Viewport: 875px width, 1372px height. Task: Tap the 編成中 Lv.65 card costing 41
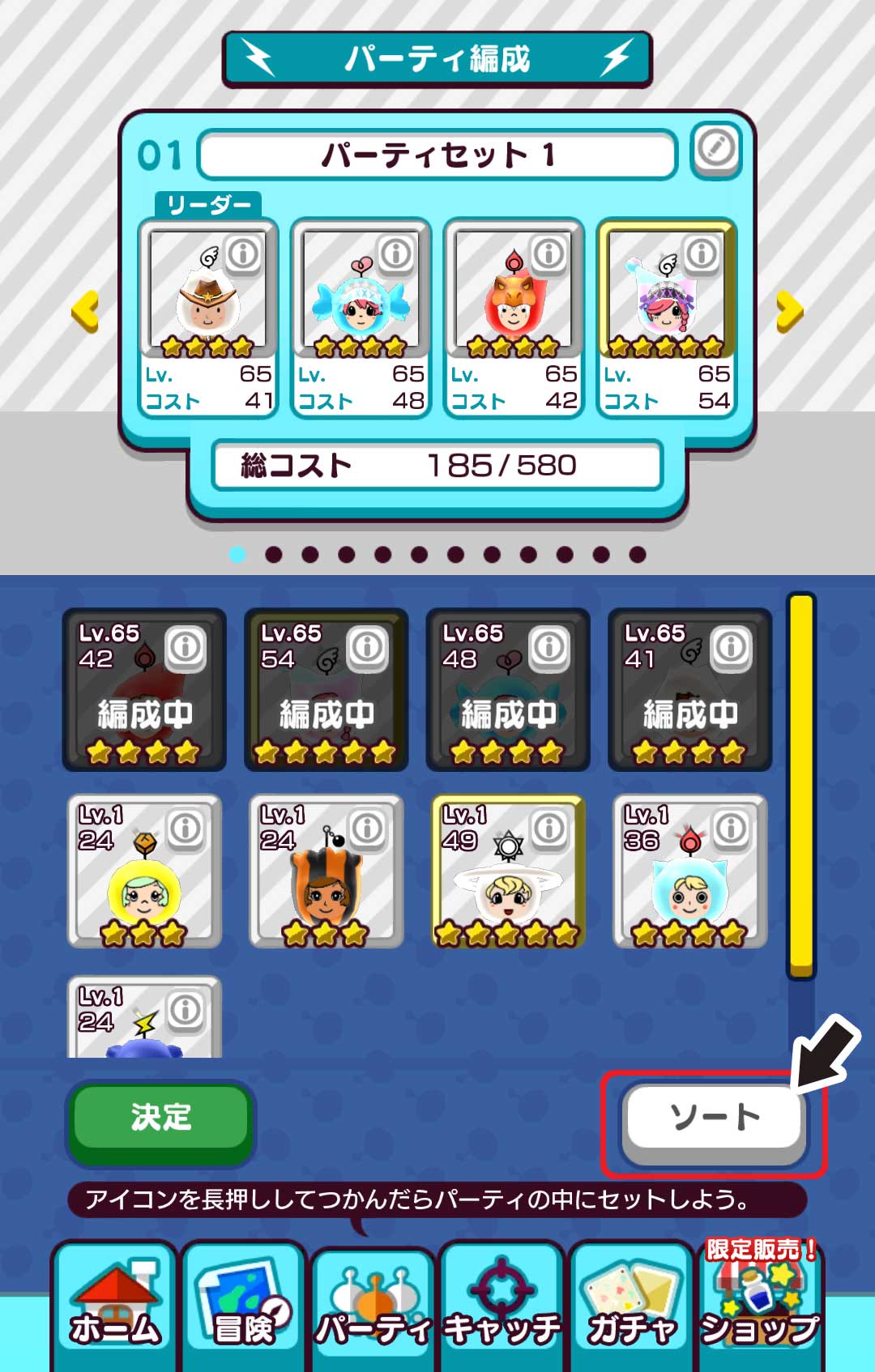tap(689, 697)
